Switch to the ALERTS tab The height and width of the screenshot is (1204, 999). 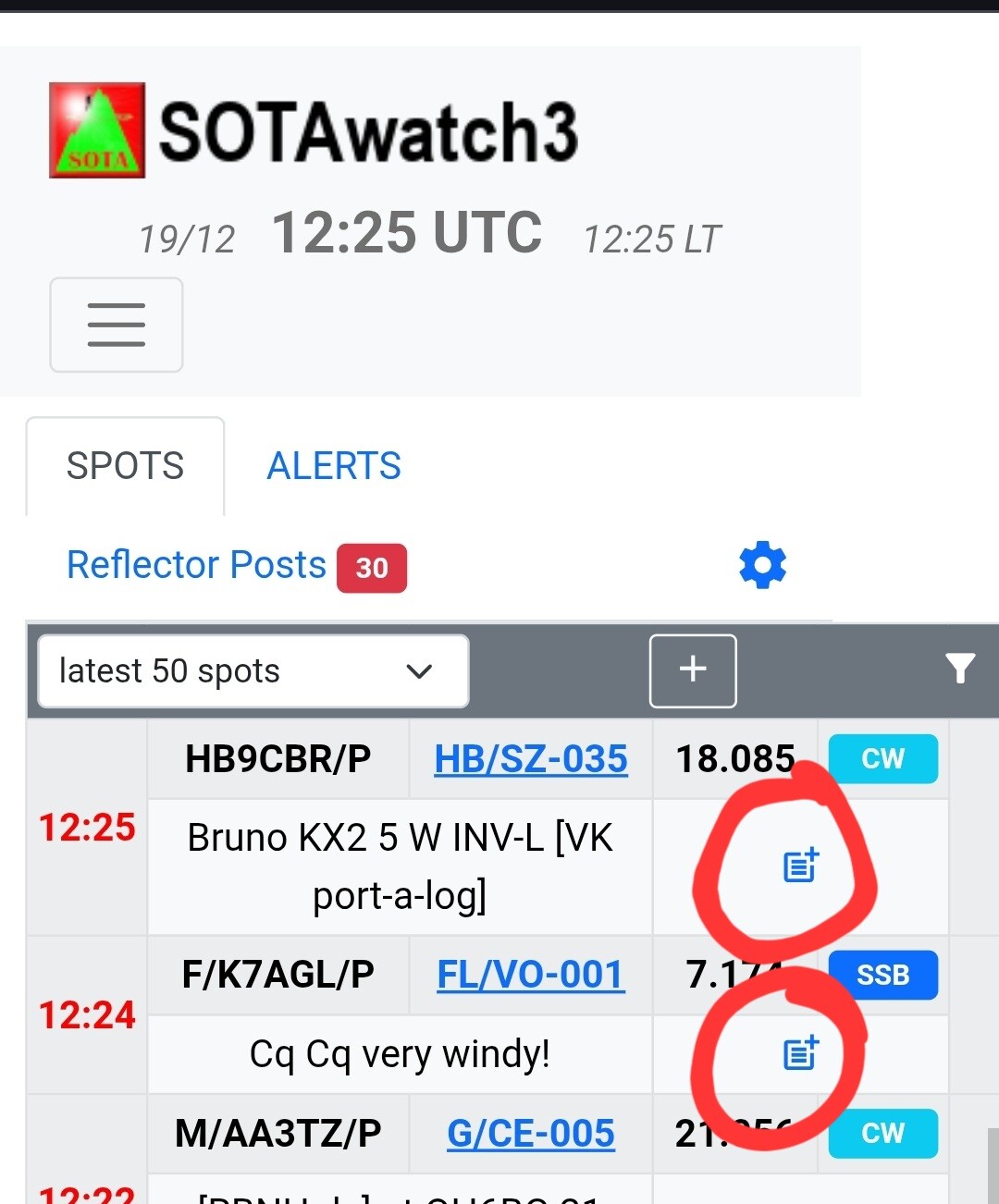(x=334, y=466)
